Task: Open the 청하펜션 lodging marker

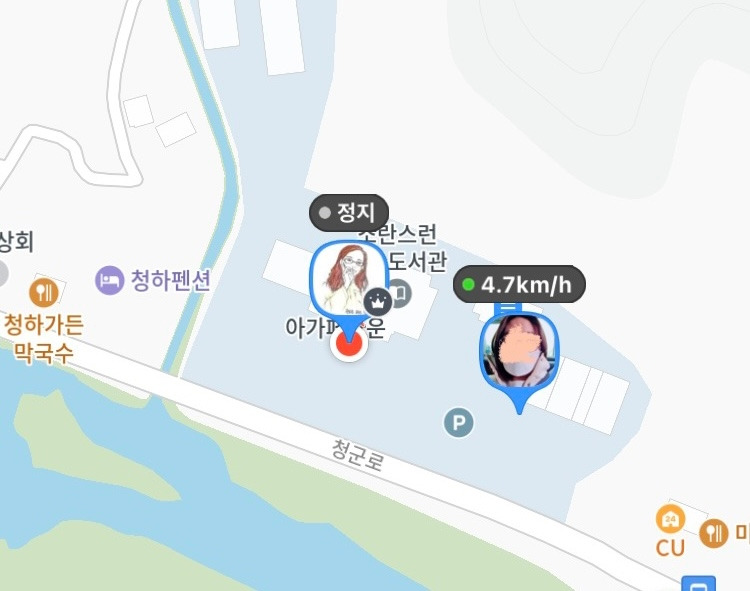Action: tap(109, 280)
